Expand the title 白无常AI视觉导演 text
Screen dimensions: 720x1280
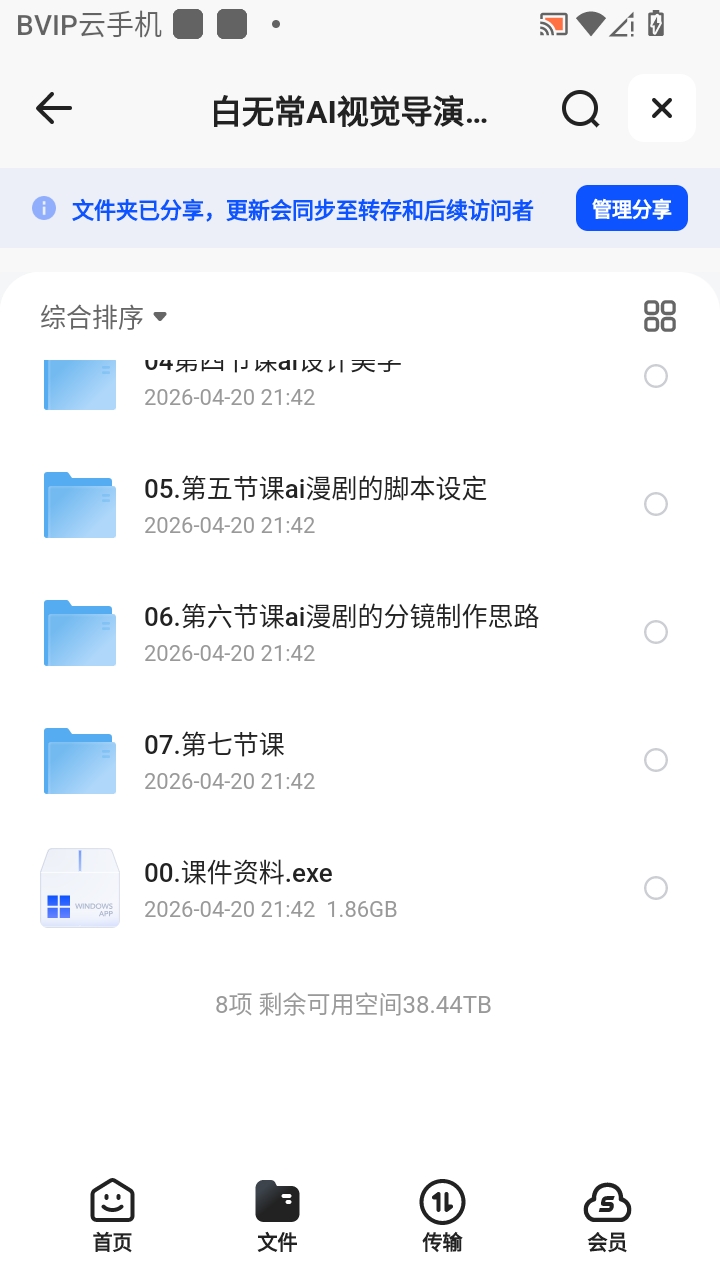[350, 108]
